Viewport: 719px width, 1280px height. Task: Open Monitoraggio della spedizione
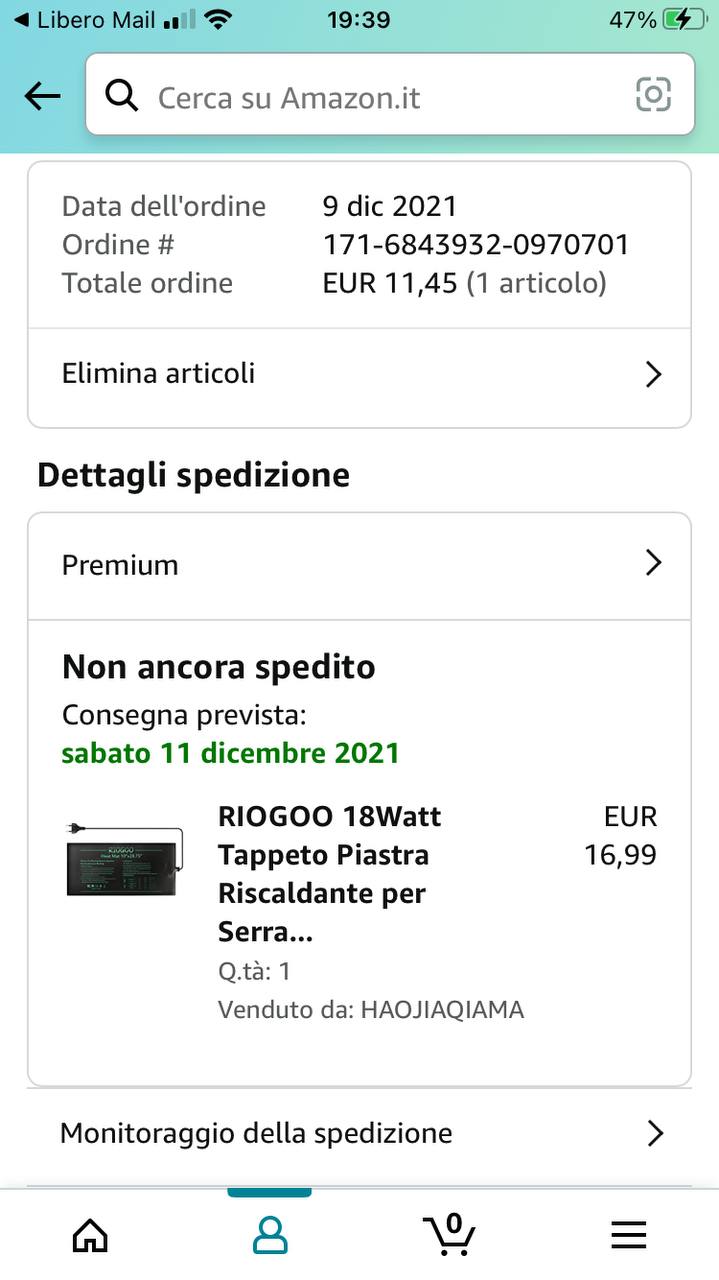pos(359,1134)
